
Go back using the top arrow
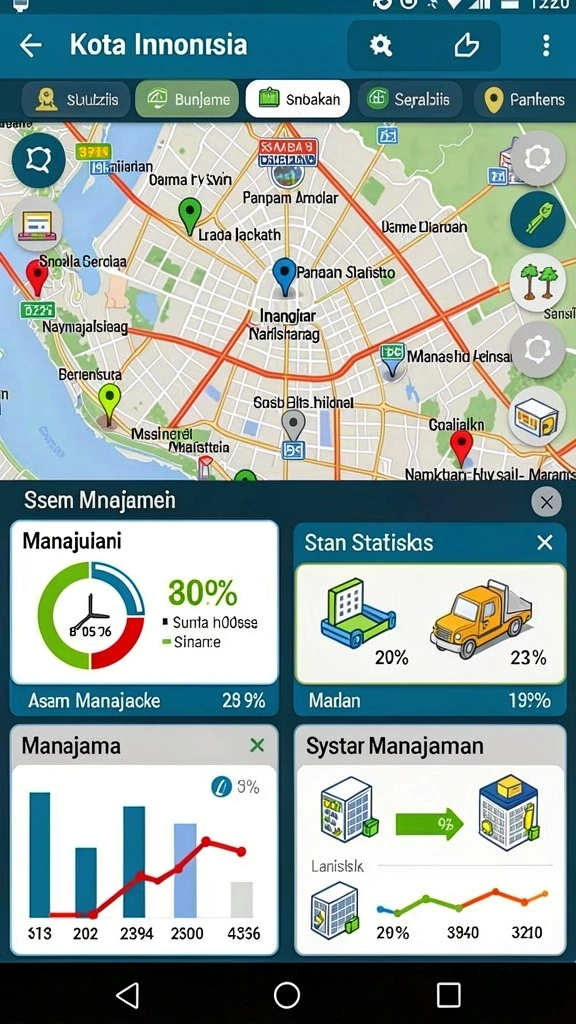[x=30, y=46]
